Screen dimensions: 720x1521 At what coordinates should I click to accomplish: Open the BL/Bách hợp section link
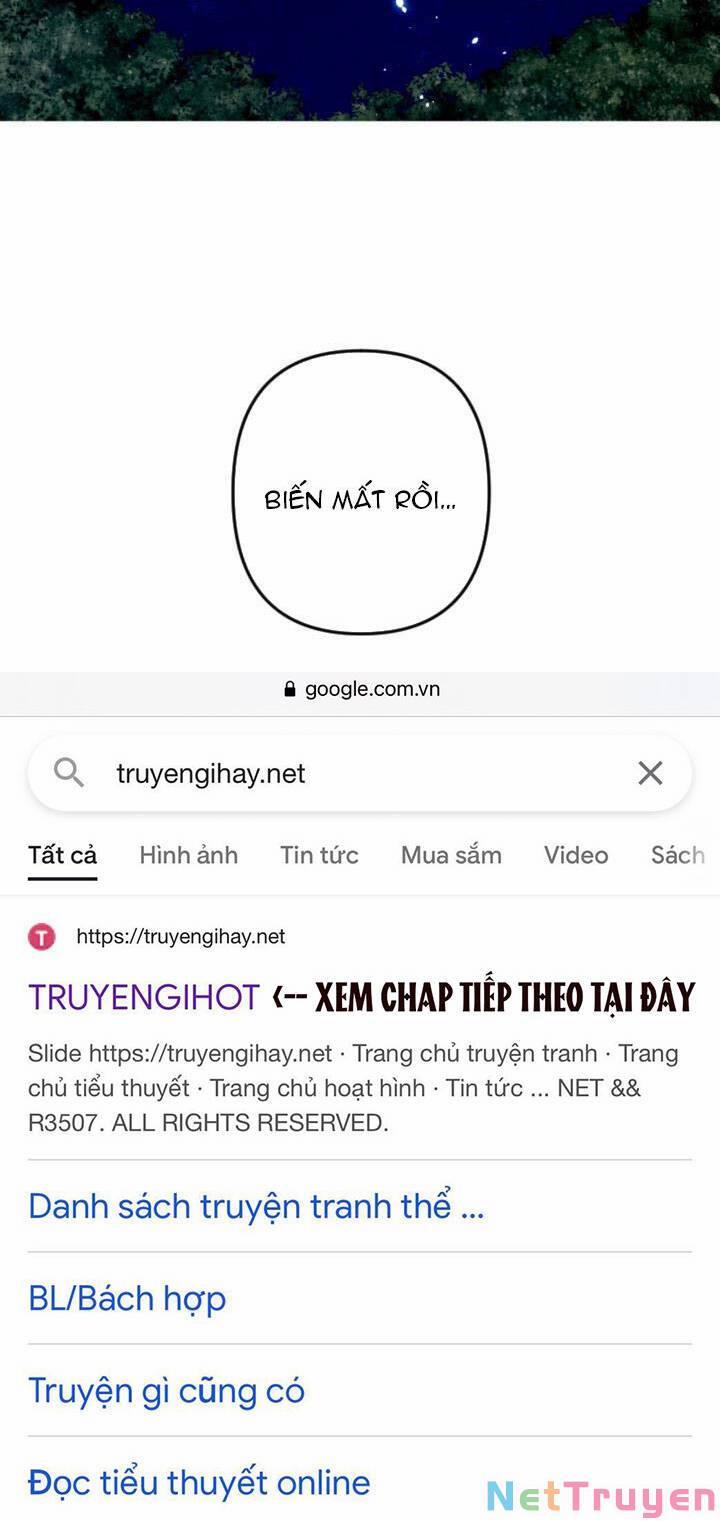coord(127,1298)
